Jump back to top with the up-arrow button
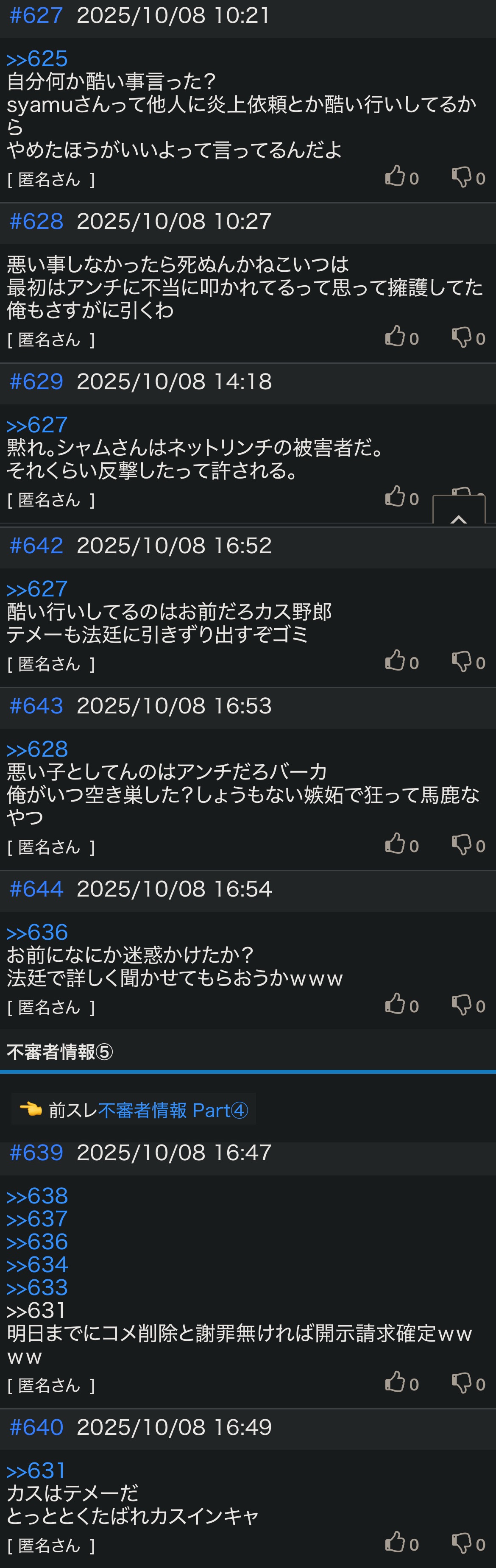The image size is (496, 1568). [x=458, y=511]
